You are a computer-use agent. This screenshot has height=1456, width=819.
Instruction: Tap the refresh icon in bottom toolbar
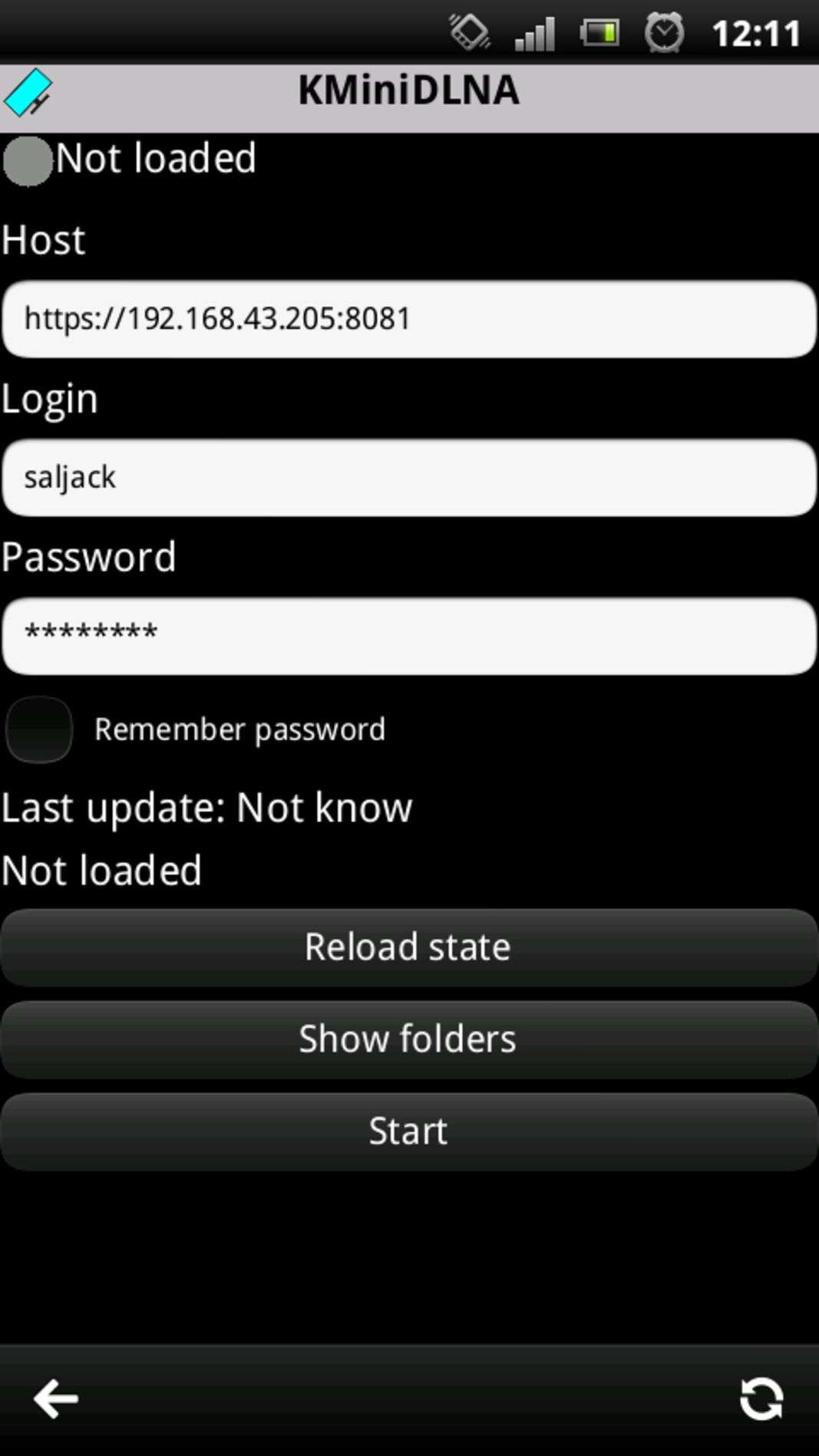761,1398
